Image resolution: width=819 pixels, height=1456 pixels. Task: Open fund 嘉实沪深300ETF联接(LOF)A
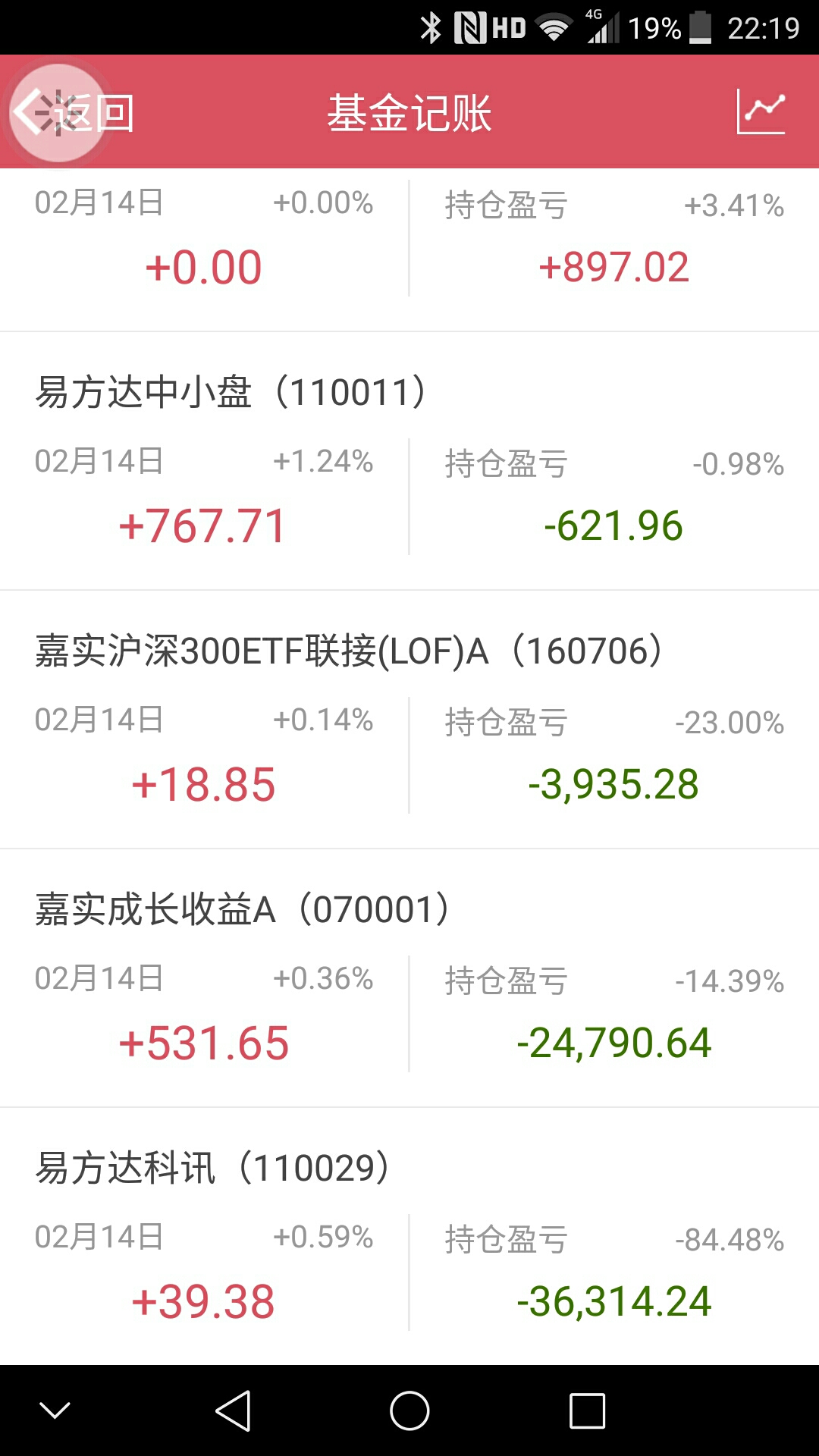pos(409,720)
